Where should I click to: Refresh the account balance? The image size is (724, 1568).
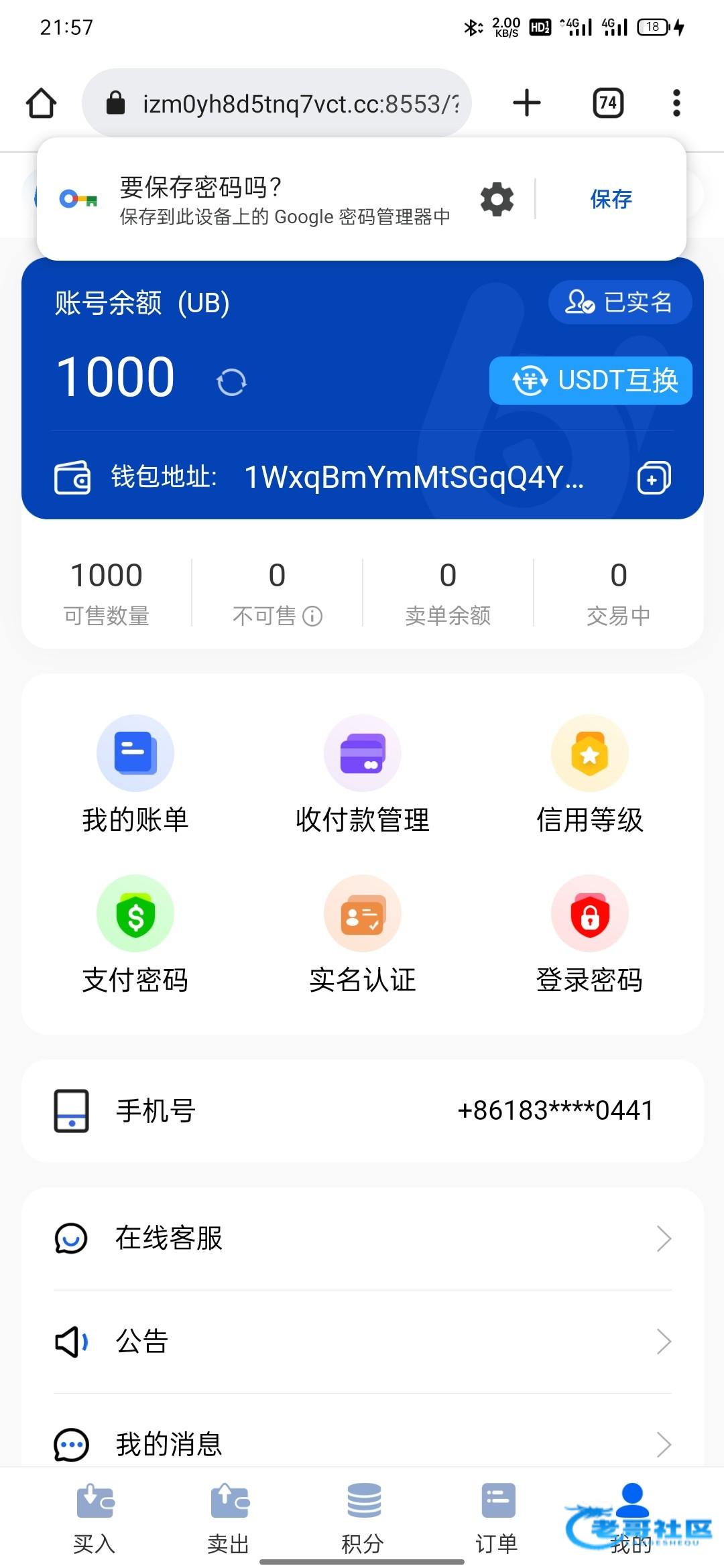[231, 382]
